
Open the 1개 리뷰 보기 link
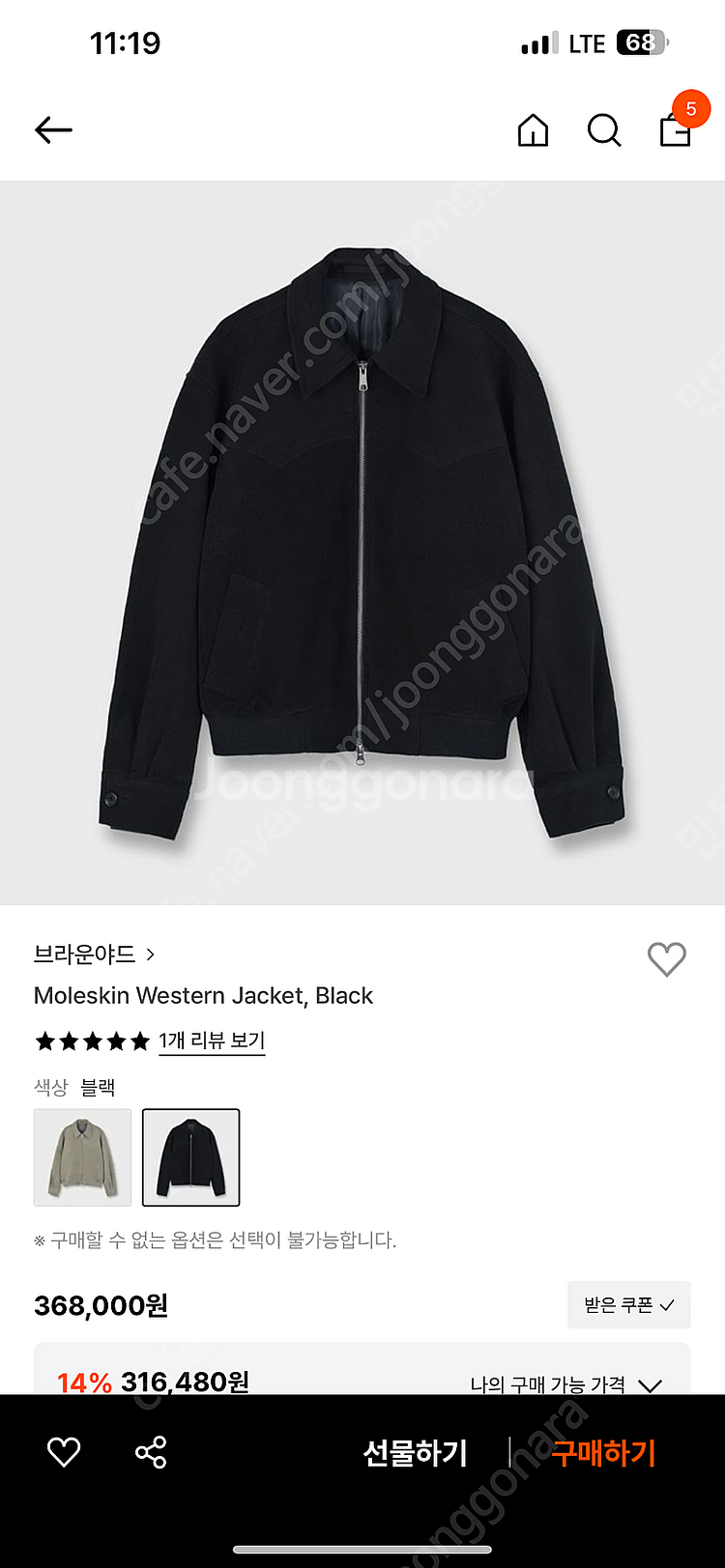[x=212, y=1041]
